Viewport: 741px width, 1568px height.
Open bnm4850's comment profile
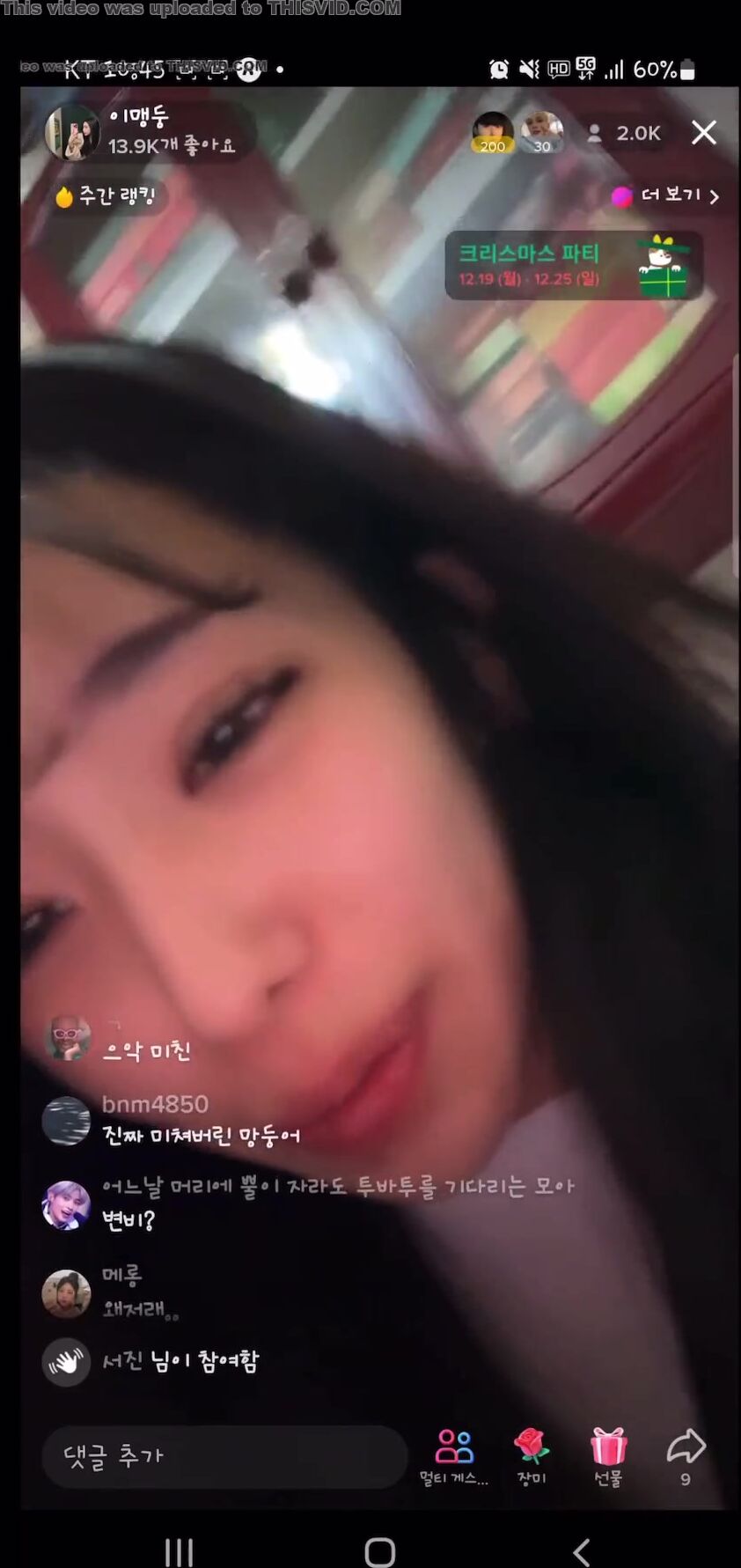point(66,1121)
